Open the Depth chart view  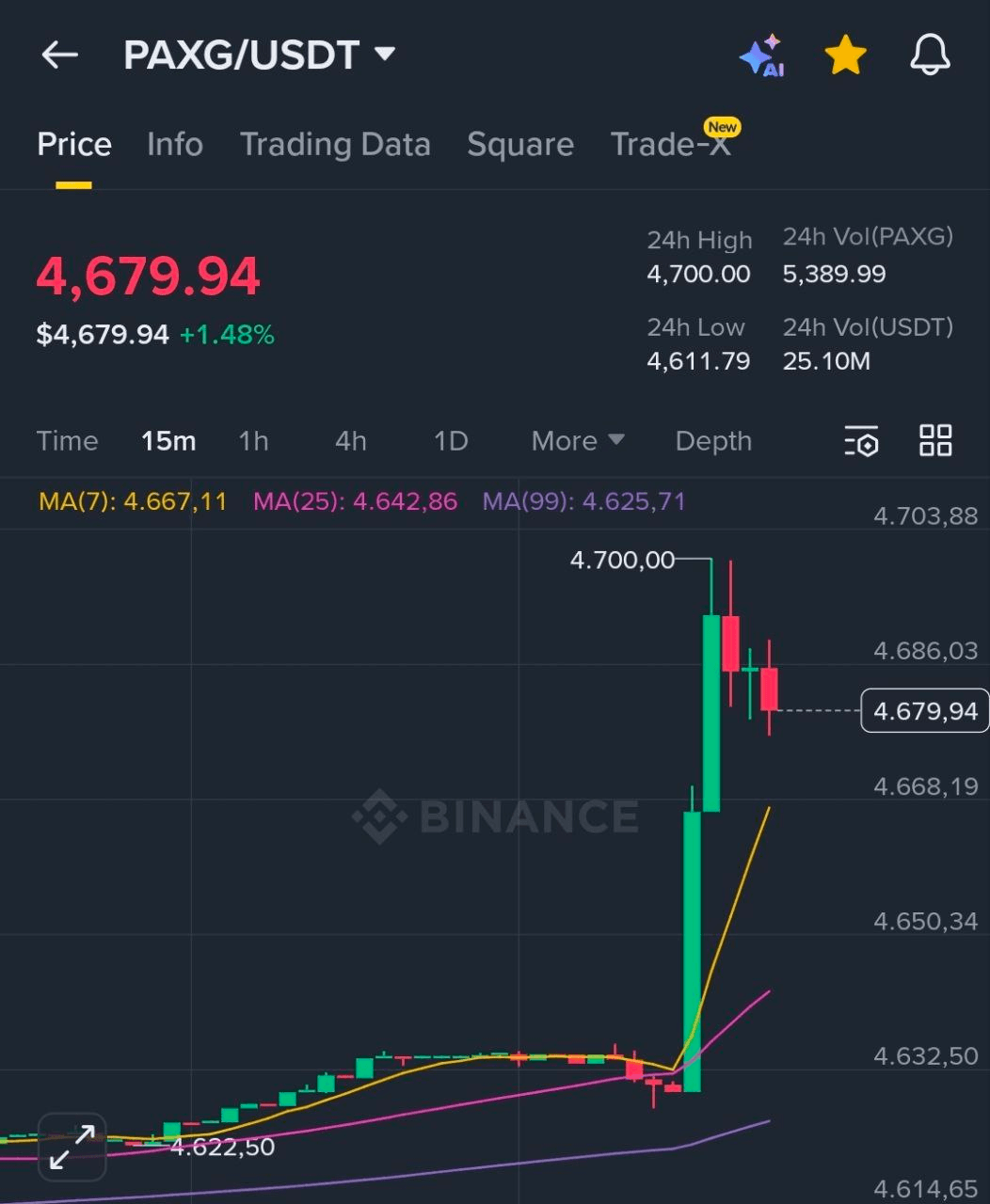coord(712,441)
